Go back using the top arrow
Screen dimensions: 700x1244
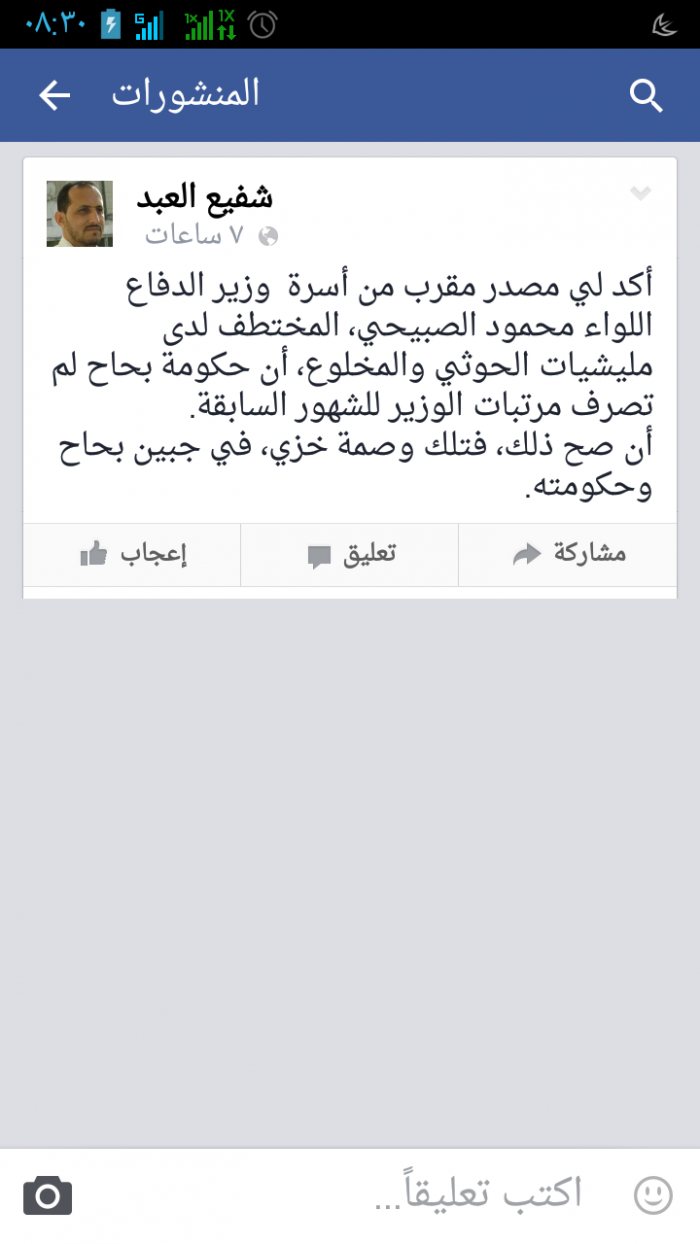point(55,96)
